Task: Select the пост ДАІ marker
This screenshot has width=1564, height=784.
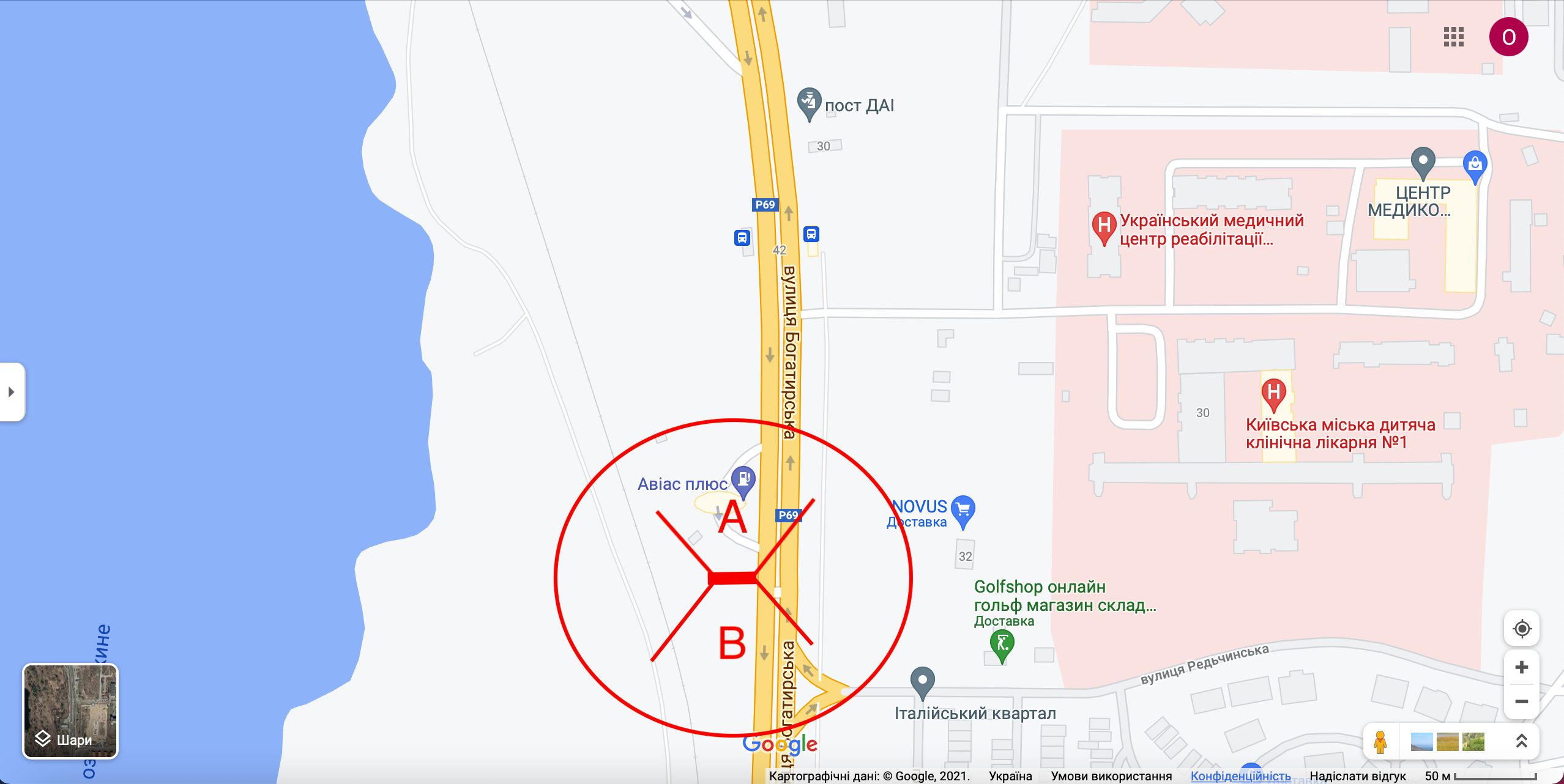Action: tap(809, 102)
